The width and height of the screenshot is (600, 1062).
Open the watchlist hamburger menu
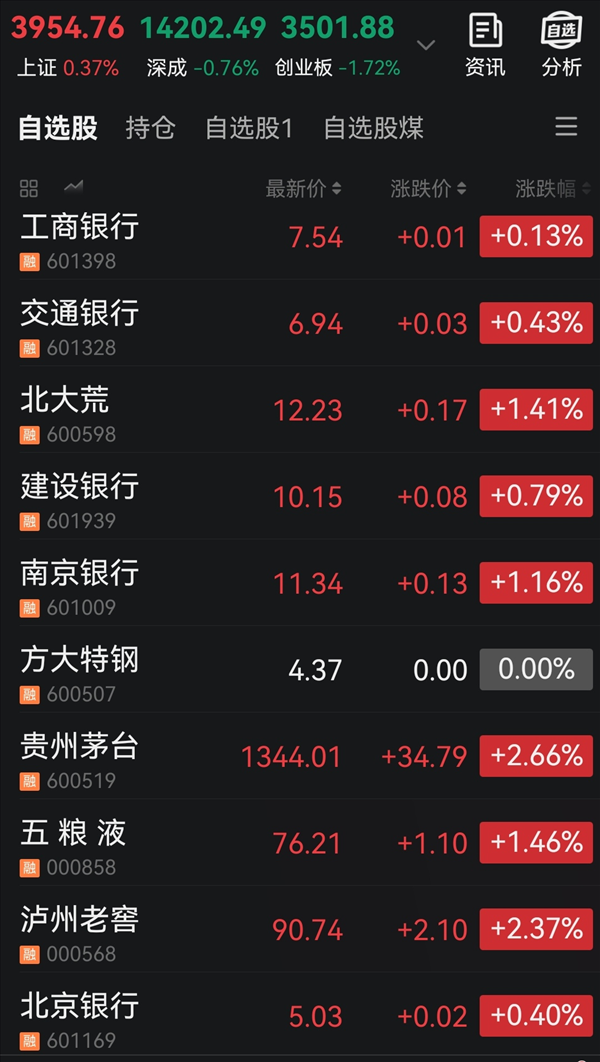pos(566,127)
